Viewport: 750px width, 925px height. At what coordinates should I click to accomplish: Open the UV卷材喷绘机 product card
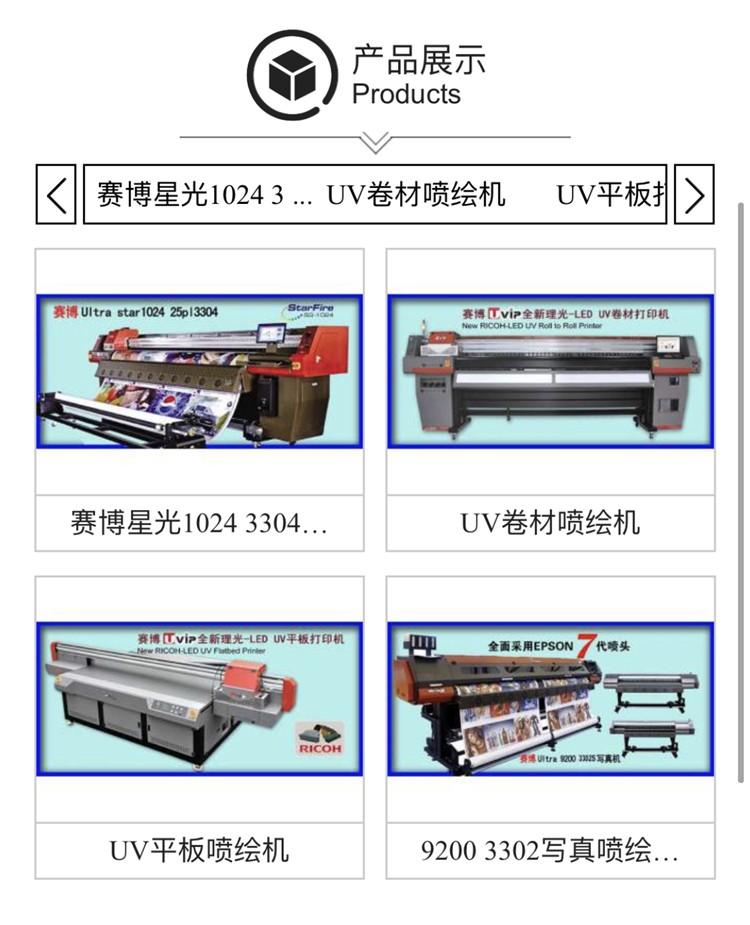[551, 400]
